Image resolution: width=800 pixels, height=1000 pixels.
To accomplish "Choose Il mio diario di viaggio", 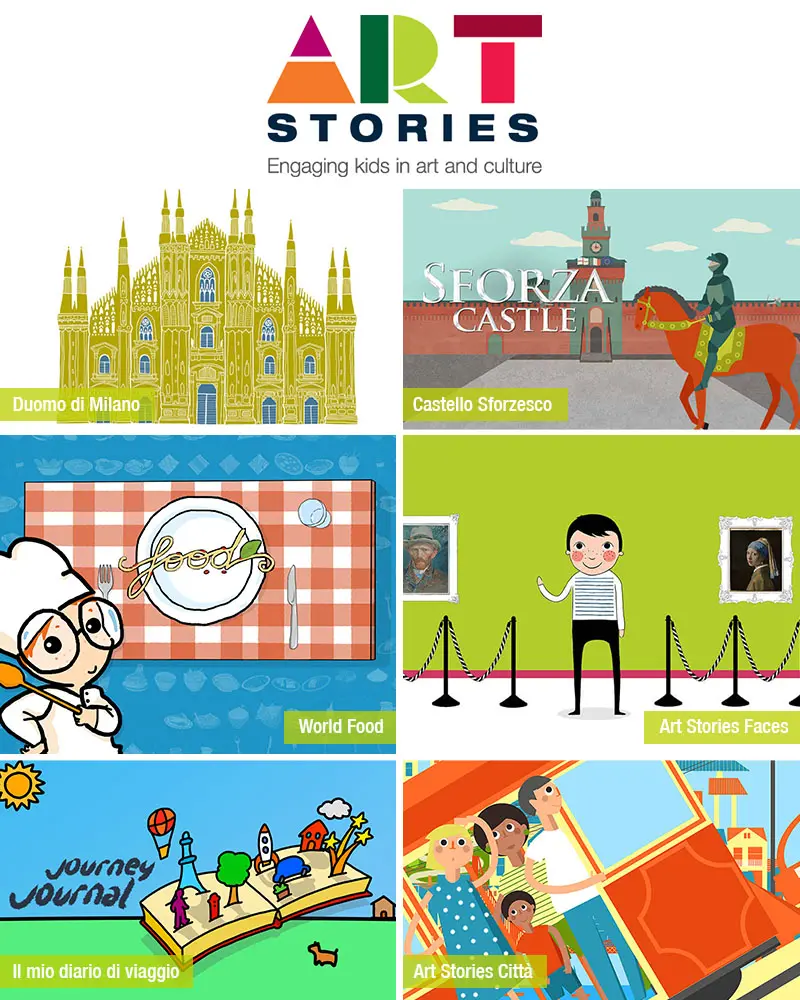I will coord(198,880).
